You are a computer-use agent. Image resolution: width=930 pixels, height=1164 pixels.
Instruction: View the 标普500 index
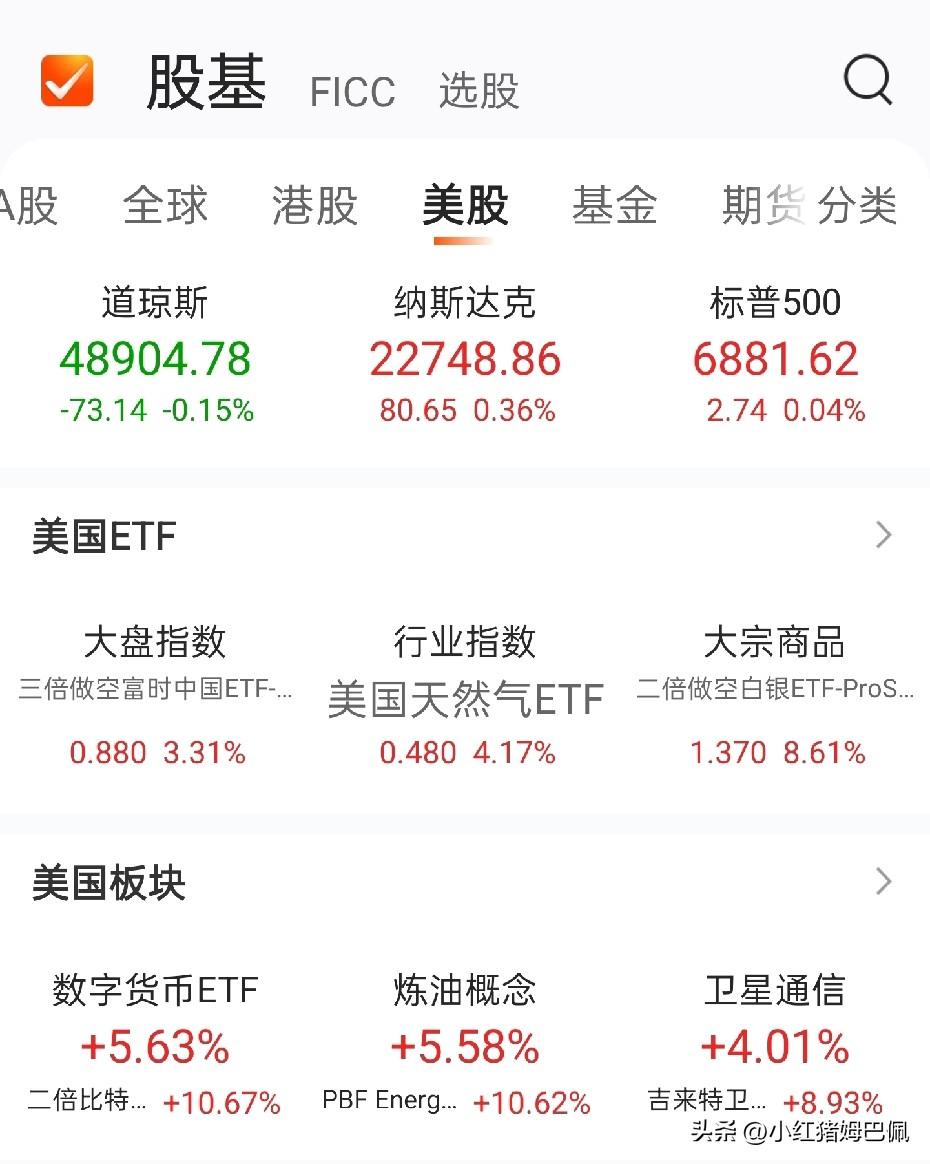(x=777, y=355)
